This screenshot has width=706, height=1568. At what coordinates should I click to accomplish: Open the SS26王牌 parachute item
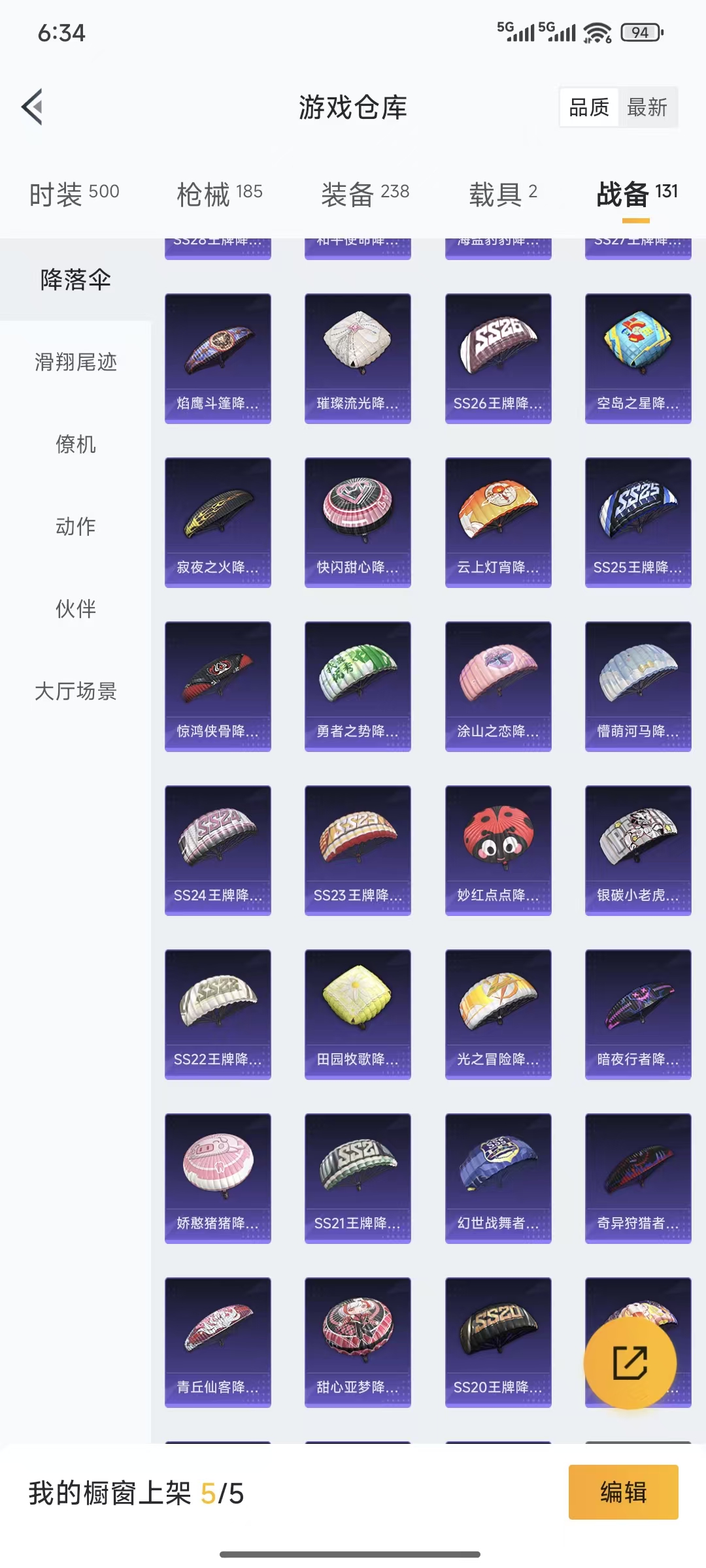coord(498,358)
